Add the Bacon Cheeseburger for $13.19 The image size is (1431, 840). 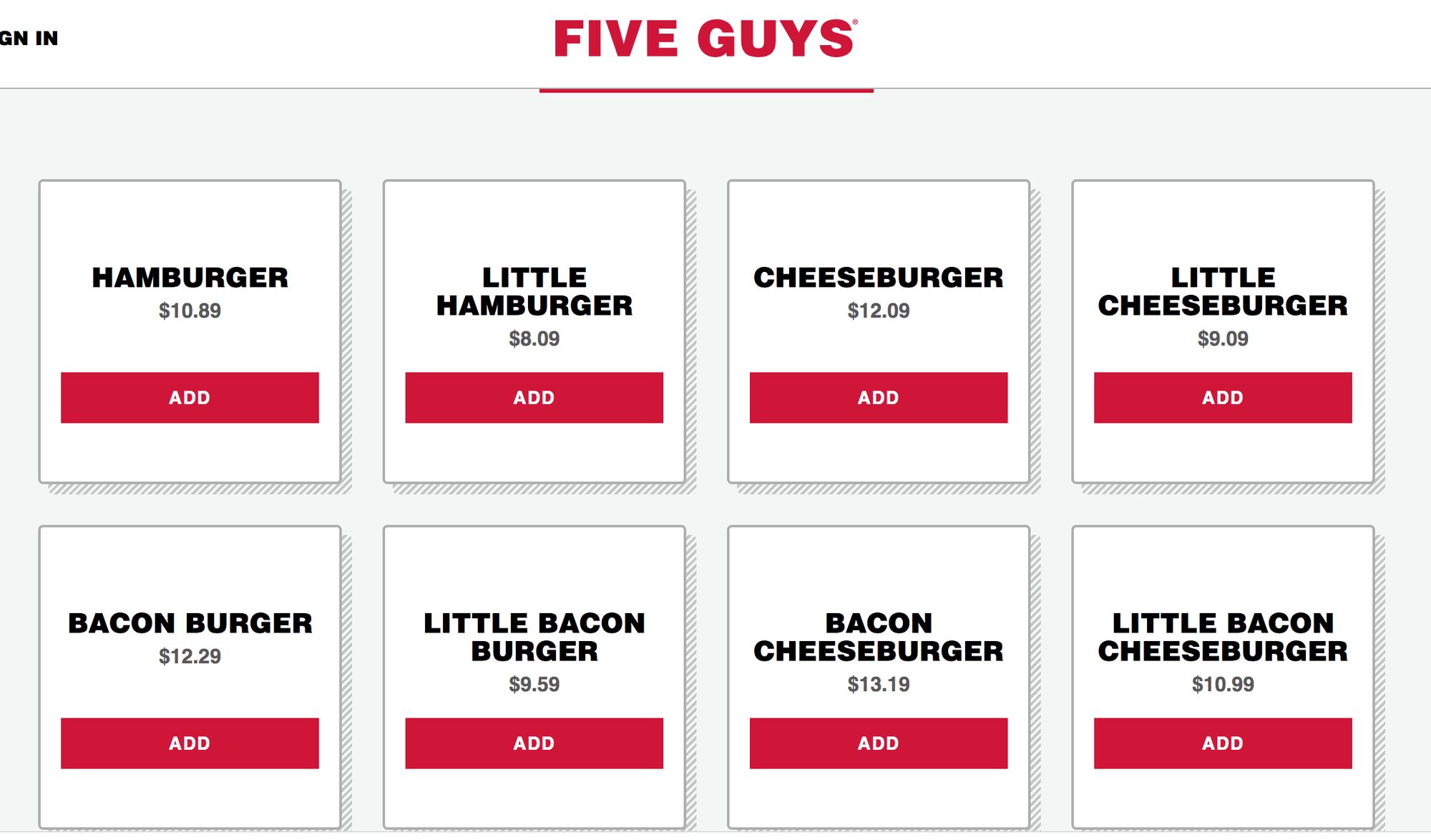pyautogui.click(x=878, y=743)
